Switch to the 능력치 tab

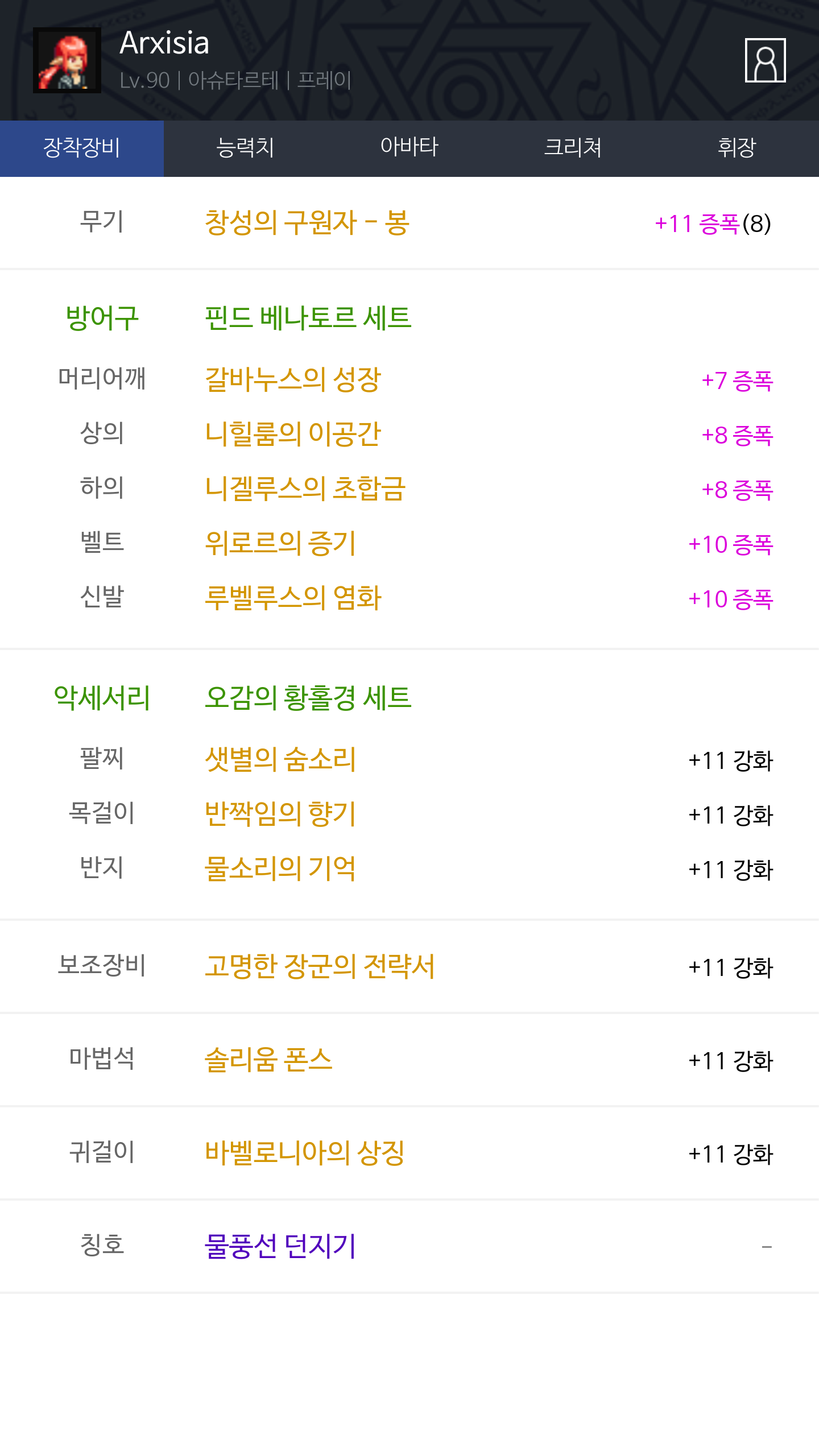tap(246, 148)
